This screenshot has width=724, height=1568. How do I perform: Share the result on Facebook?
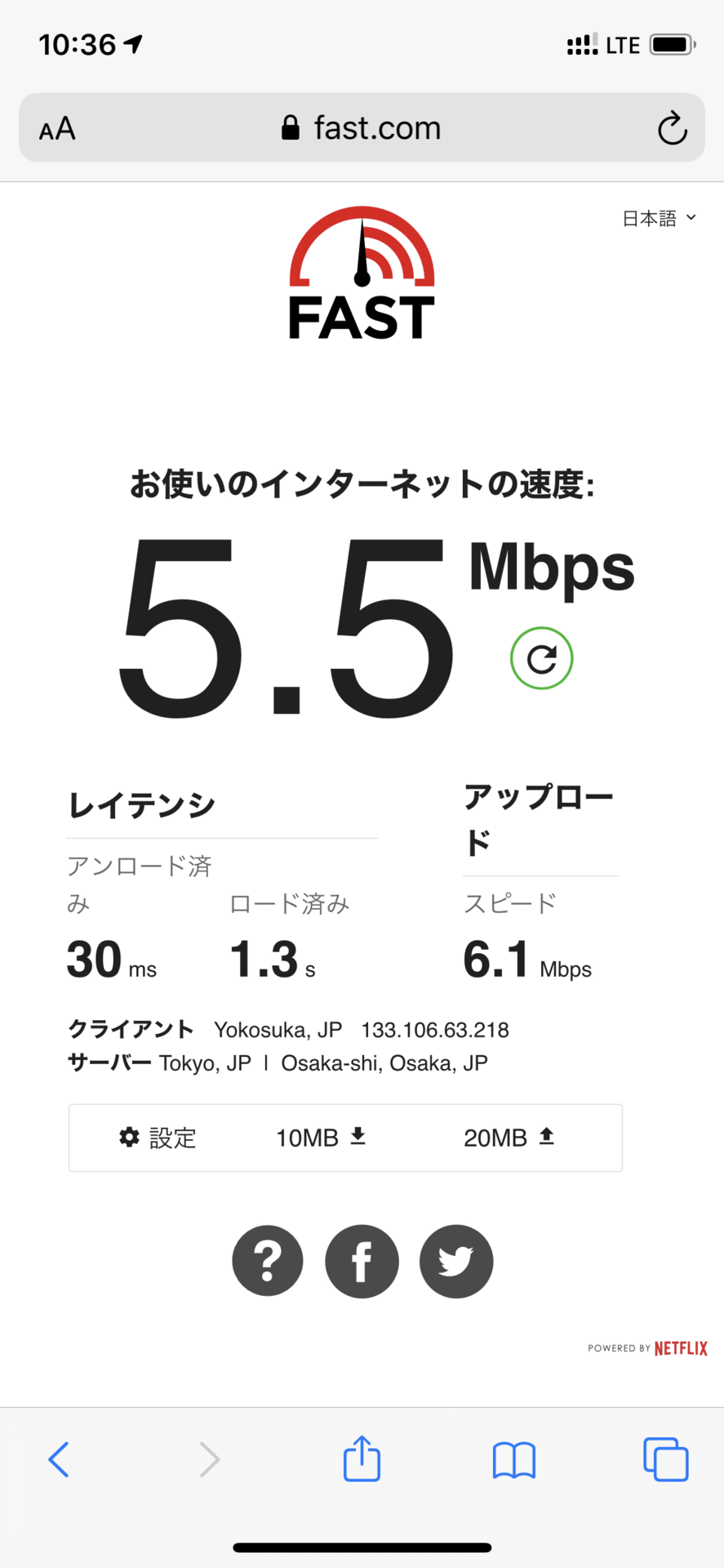[362, 1261]
